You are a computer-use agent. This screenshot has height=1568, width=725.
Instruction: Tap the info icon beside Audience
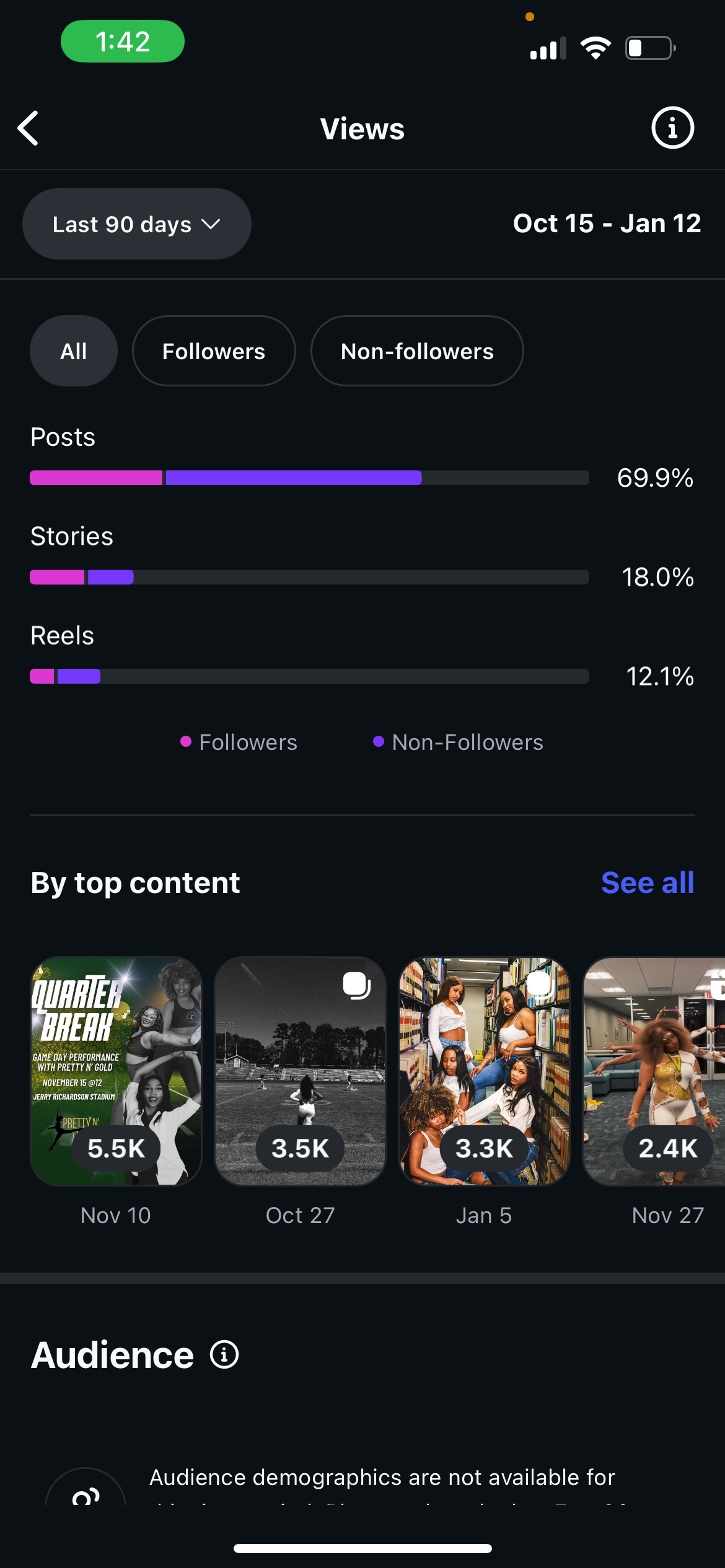(x=224, y=1354)
